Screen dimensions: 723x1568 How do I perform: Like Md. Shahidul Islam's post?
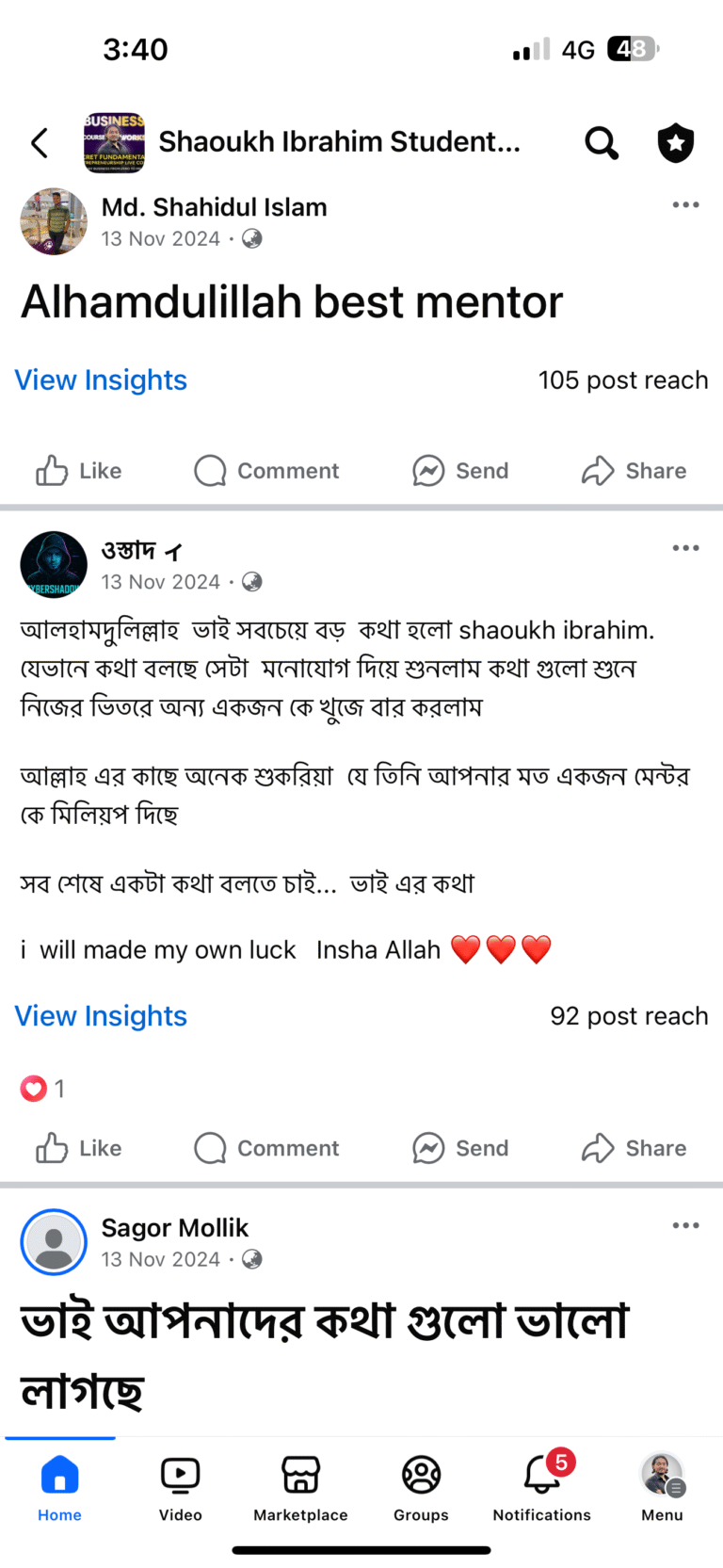(x=79, y=471)
